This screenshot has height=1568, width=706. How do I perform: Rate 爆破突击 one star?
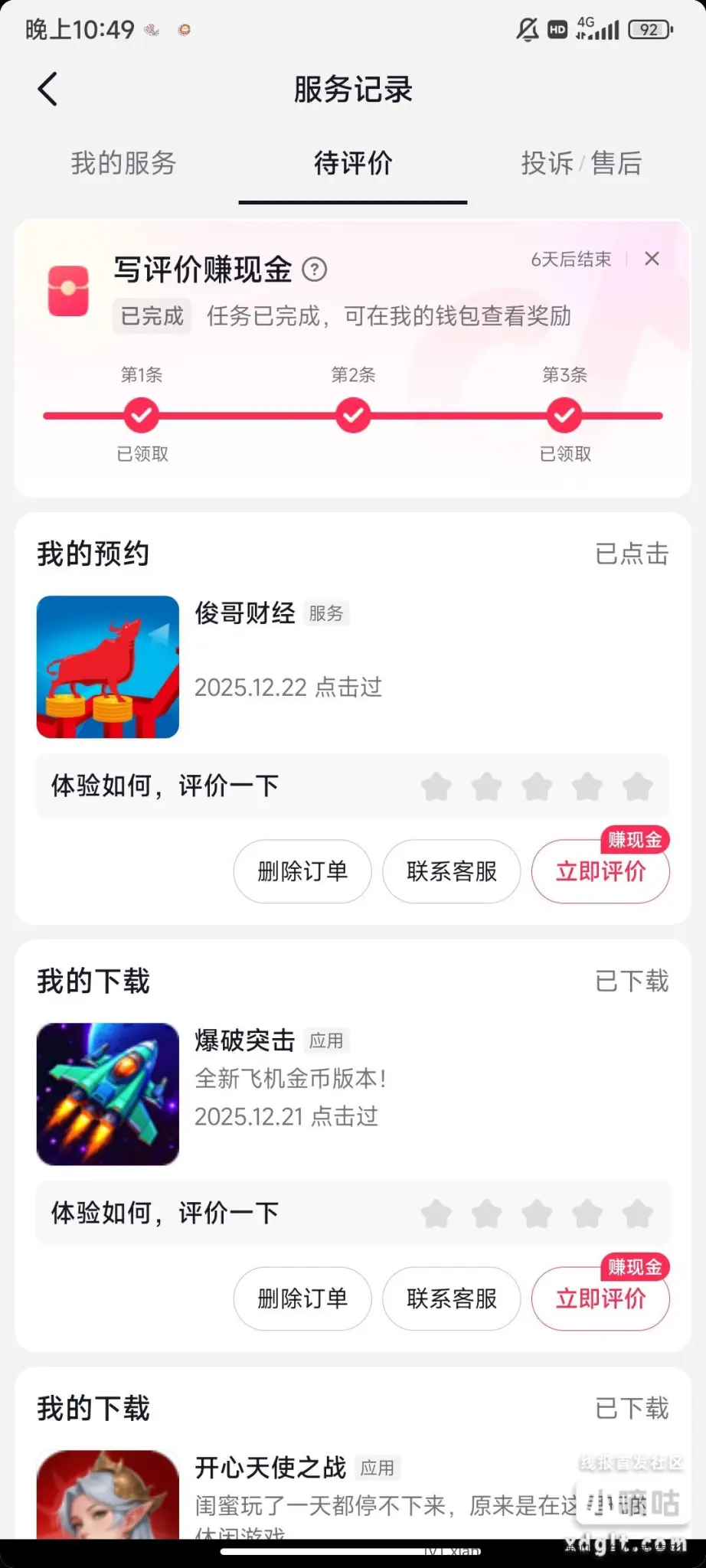pyautogui.click(x=436, y=1214)
